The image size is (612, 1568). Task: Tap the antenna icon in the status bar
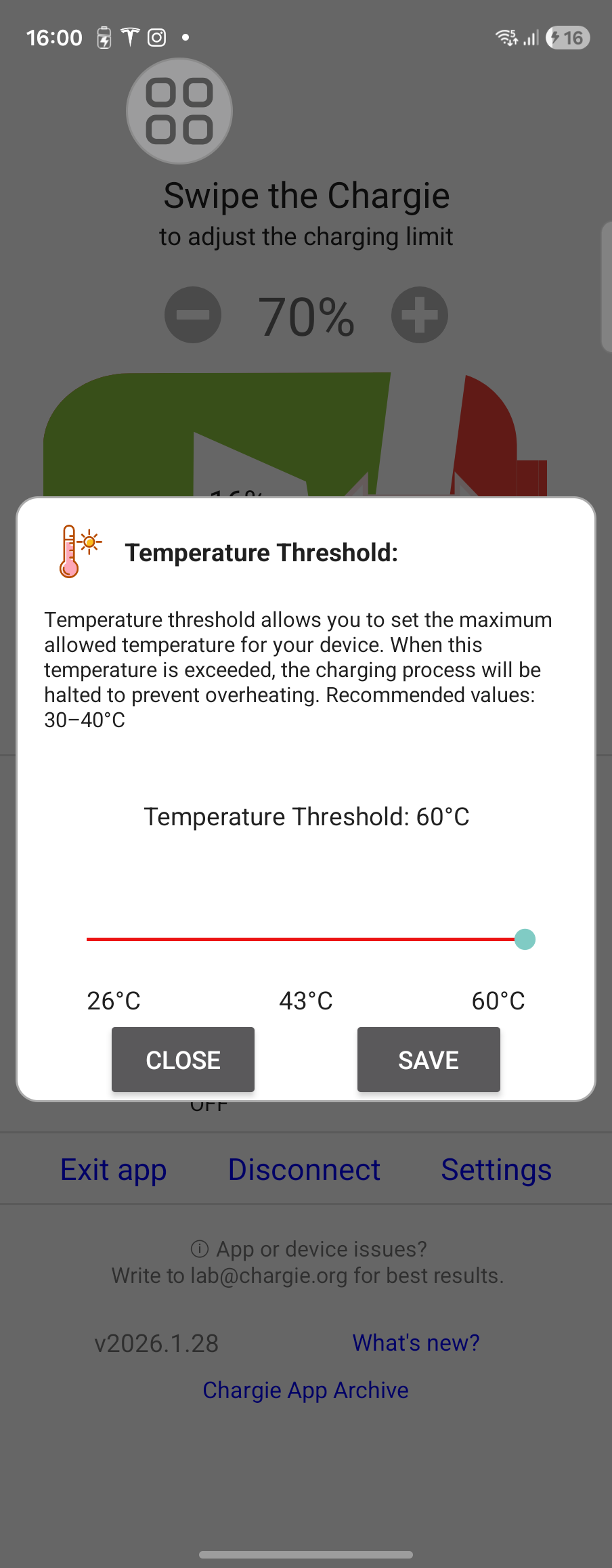[130, 37]
